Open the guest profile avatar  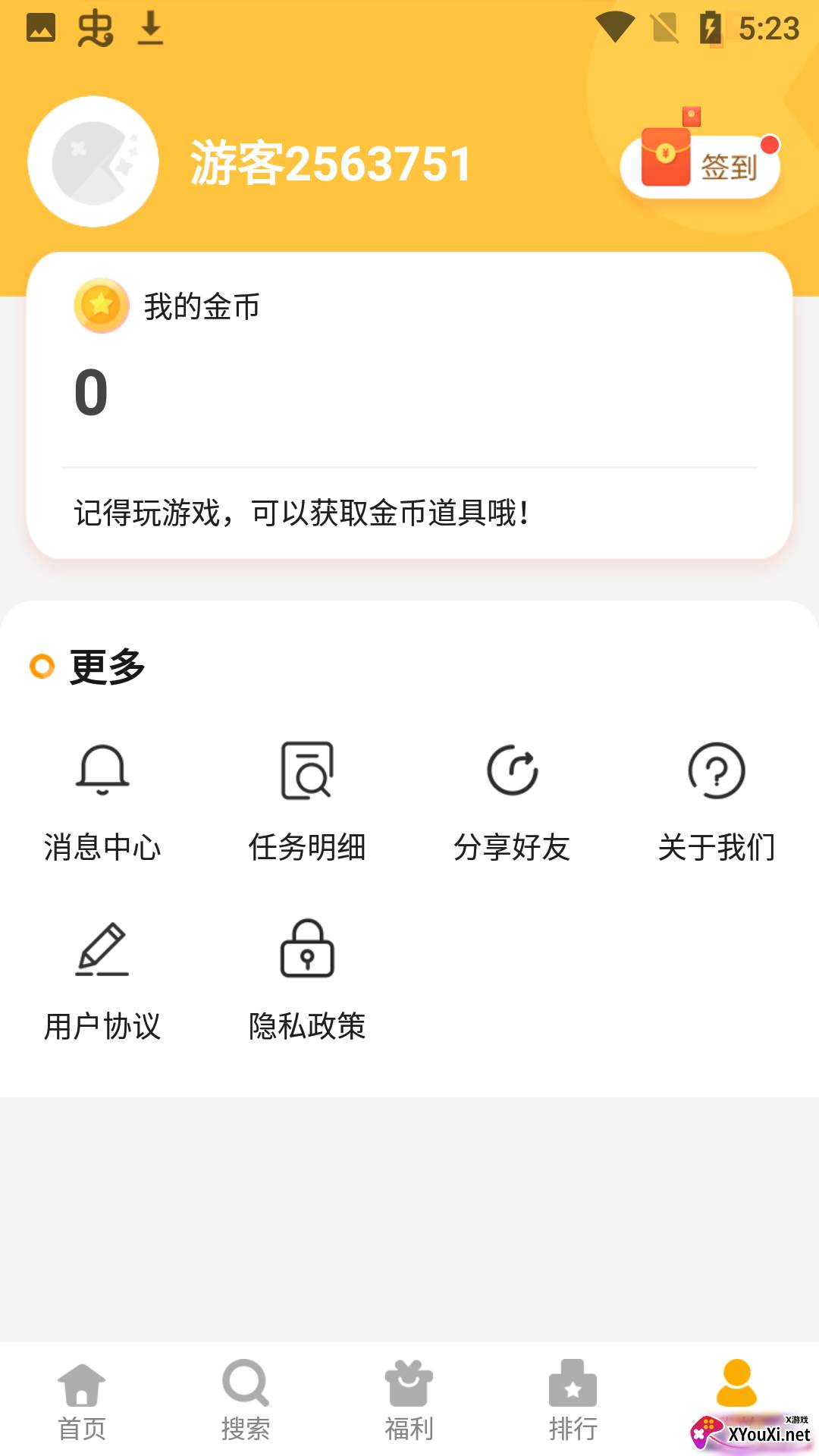[93, 162]
